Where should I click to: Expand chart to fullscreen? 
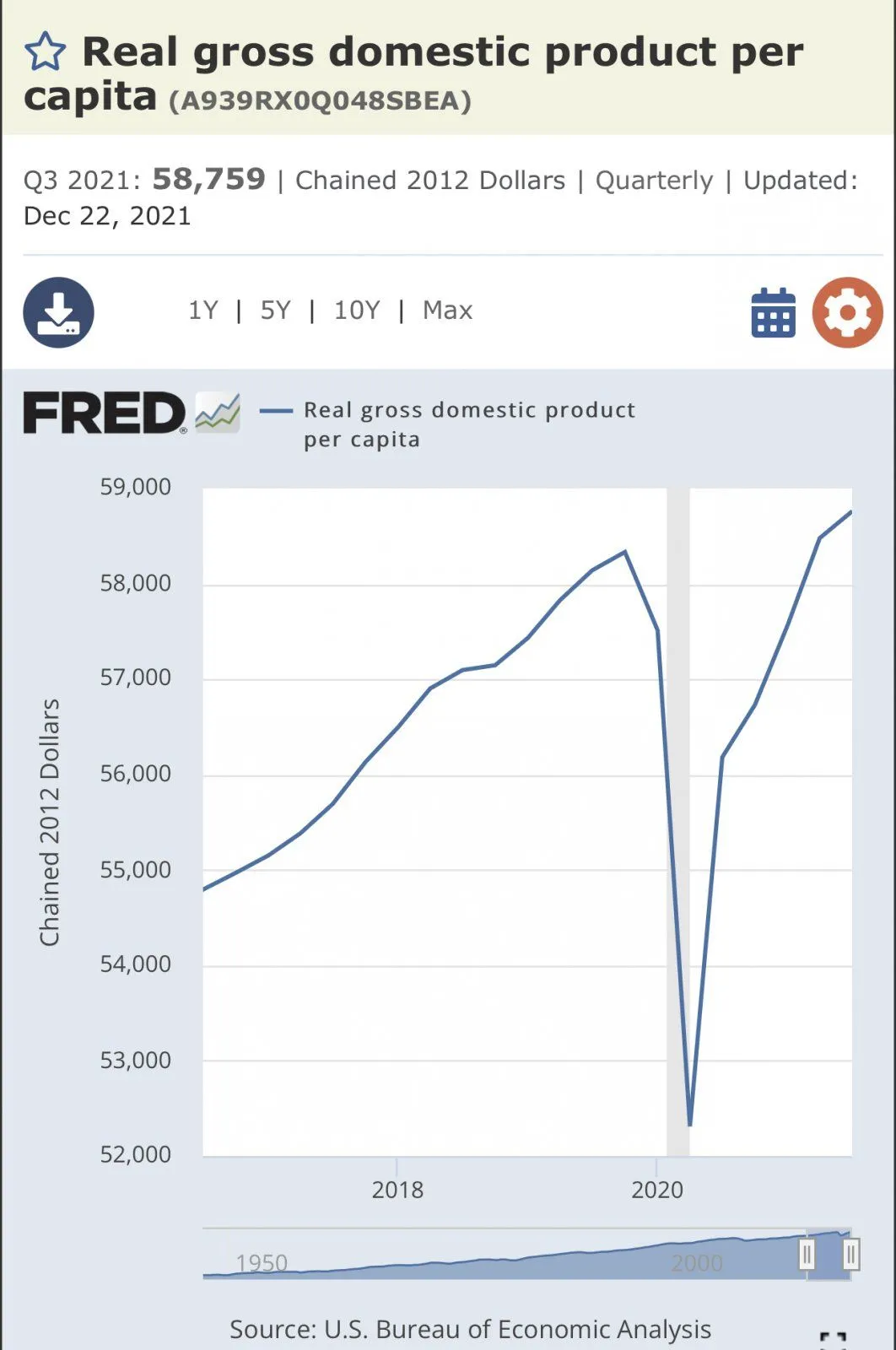(x=834, y=1341)
